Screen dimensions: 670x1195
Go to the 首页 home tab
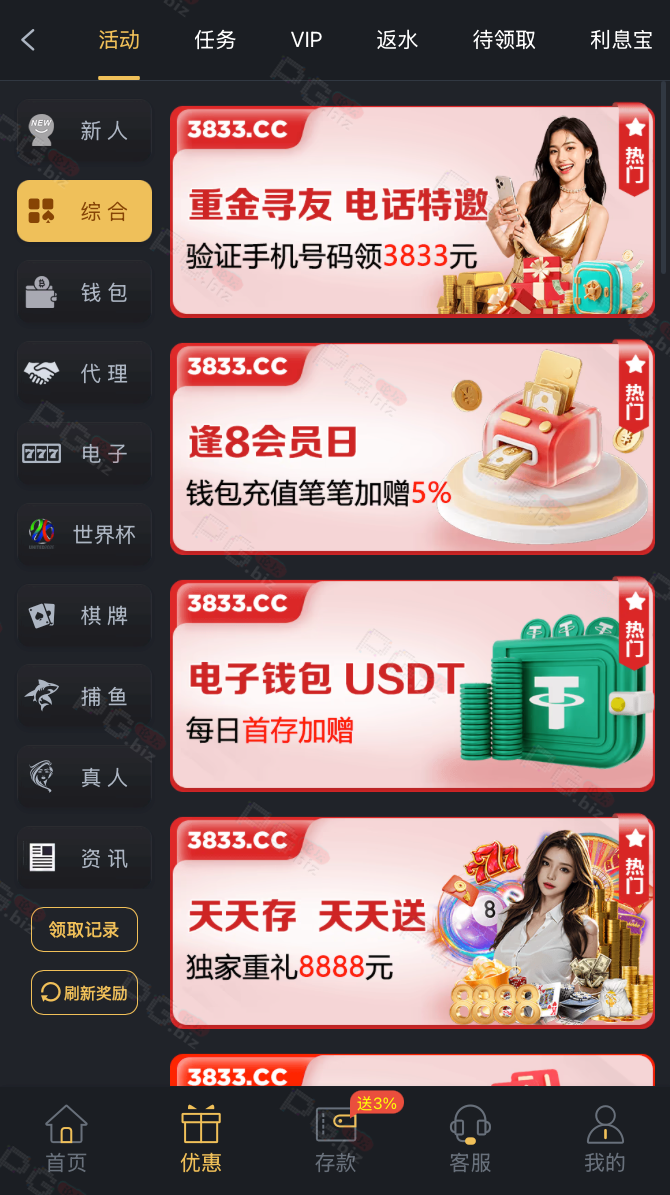66,1138
